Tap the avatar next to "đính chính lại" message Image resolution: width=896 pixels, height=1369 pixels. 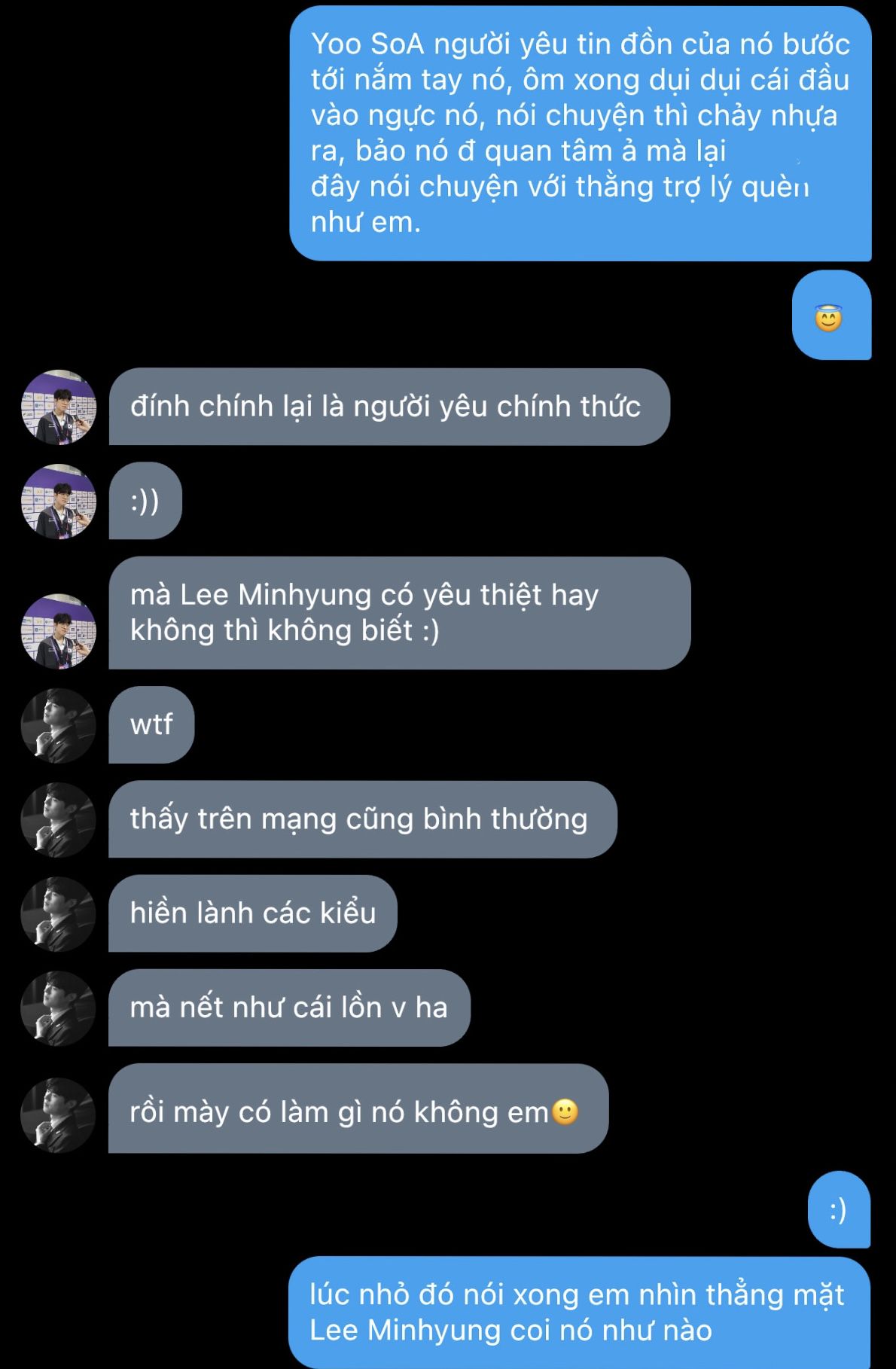[x=59, y=407]
